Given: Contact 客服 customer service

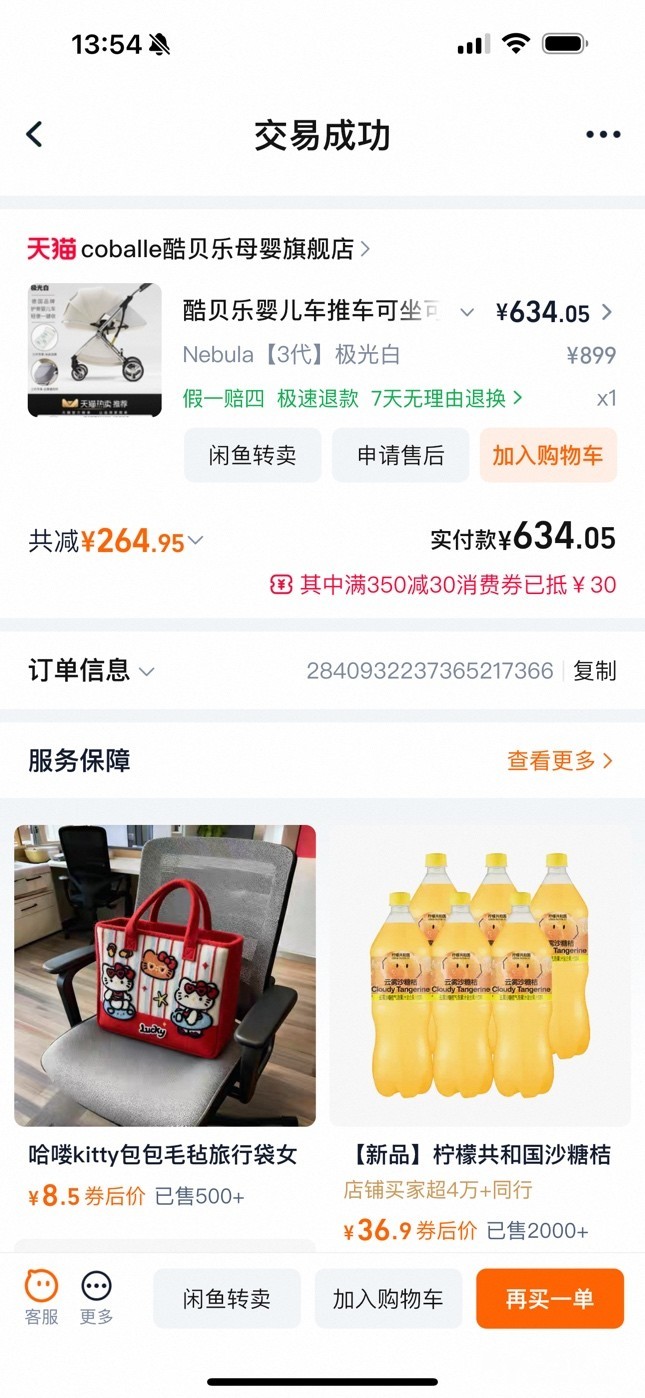Looking at the screenshot, I should pos(41,1296).
